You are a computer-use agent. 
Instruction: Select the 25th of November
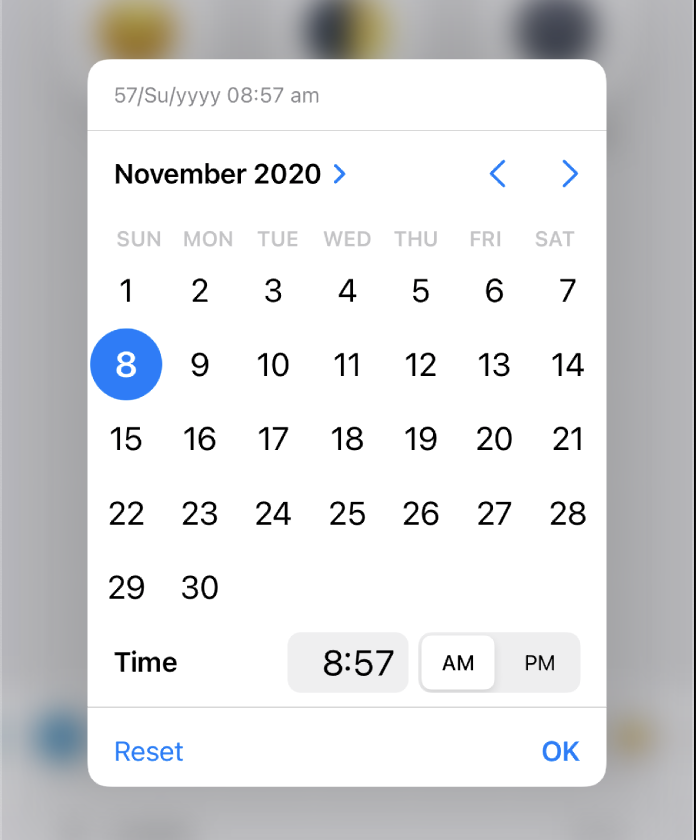[x=347, y=513]
